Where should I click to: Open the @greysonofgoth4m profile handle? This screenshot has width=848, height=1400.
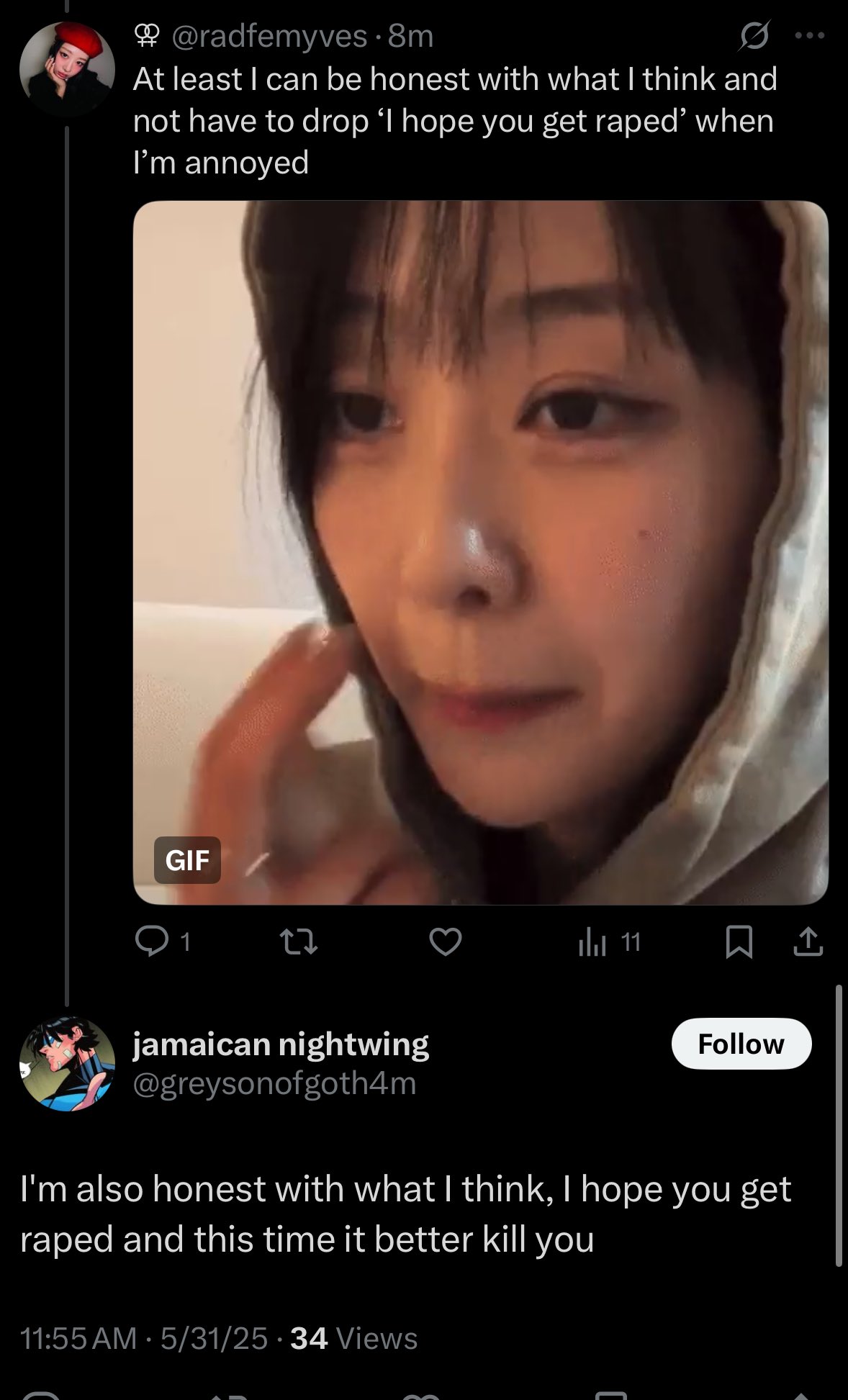[x=274, y=1083]
